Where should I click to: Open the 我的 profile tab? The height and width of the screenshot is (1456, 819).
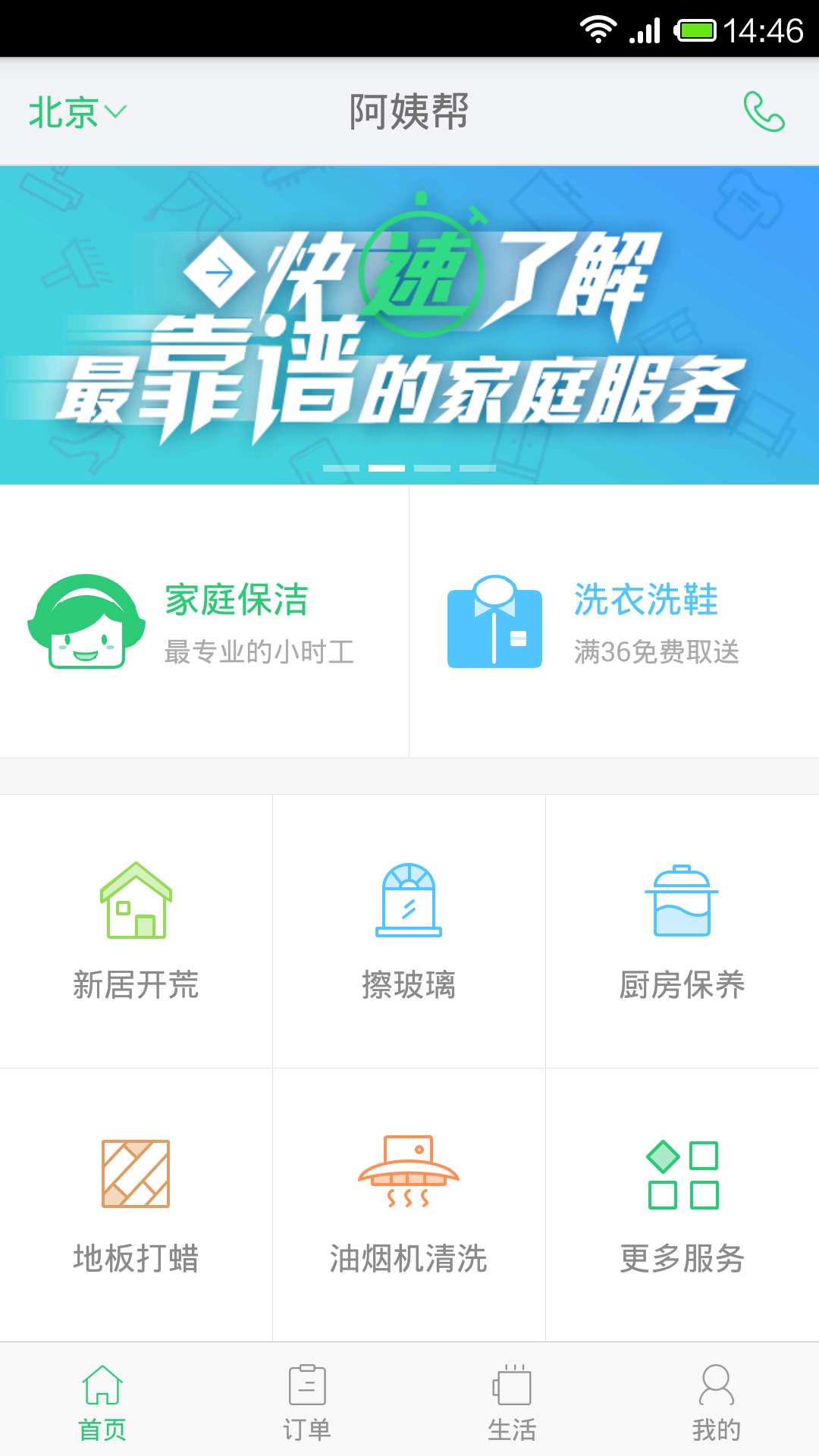point(717,1401)
